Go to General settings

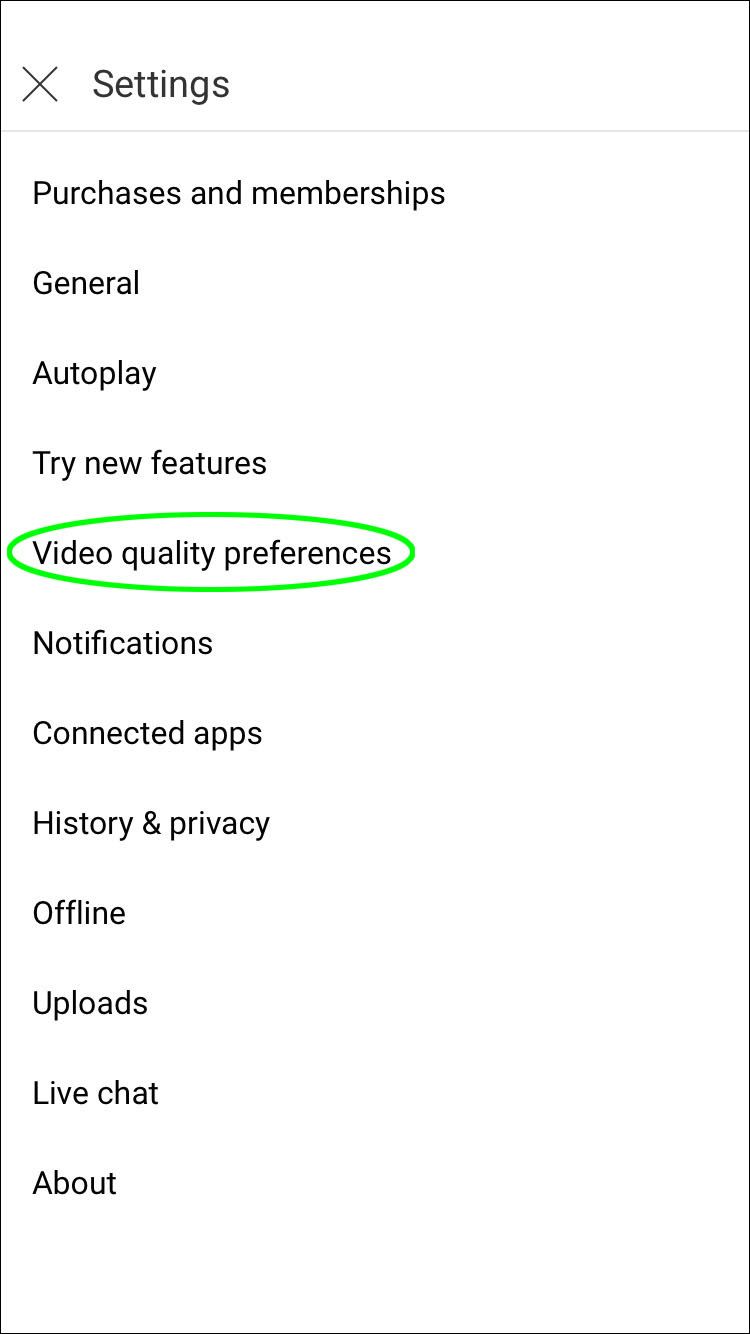click(x=86, y=283)
